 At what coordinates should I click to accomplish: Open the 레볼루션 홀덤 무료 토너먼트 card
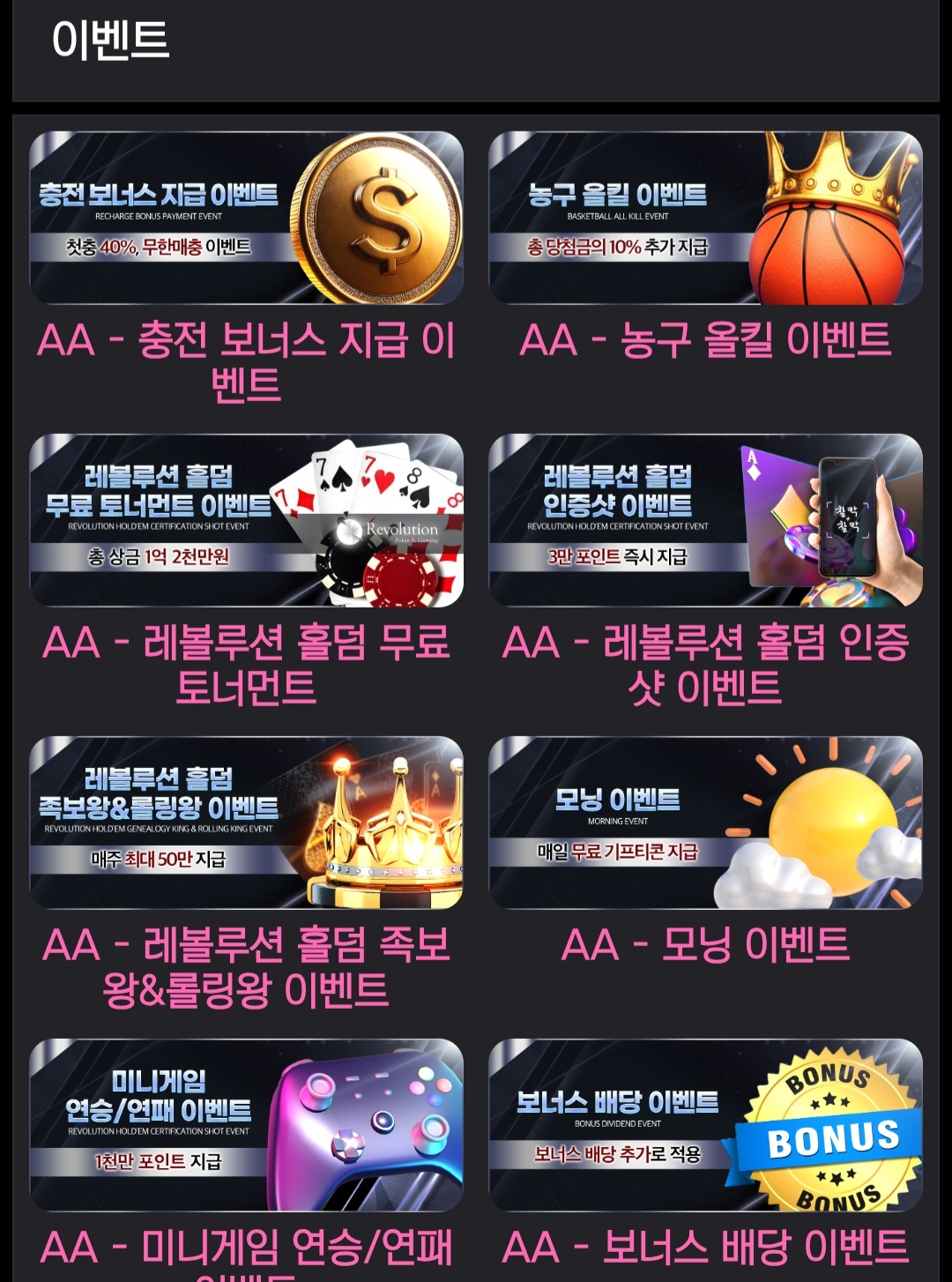tap(246, 520)
